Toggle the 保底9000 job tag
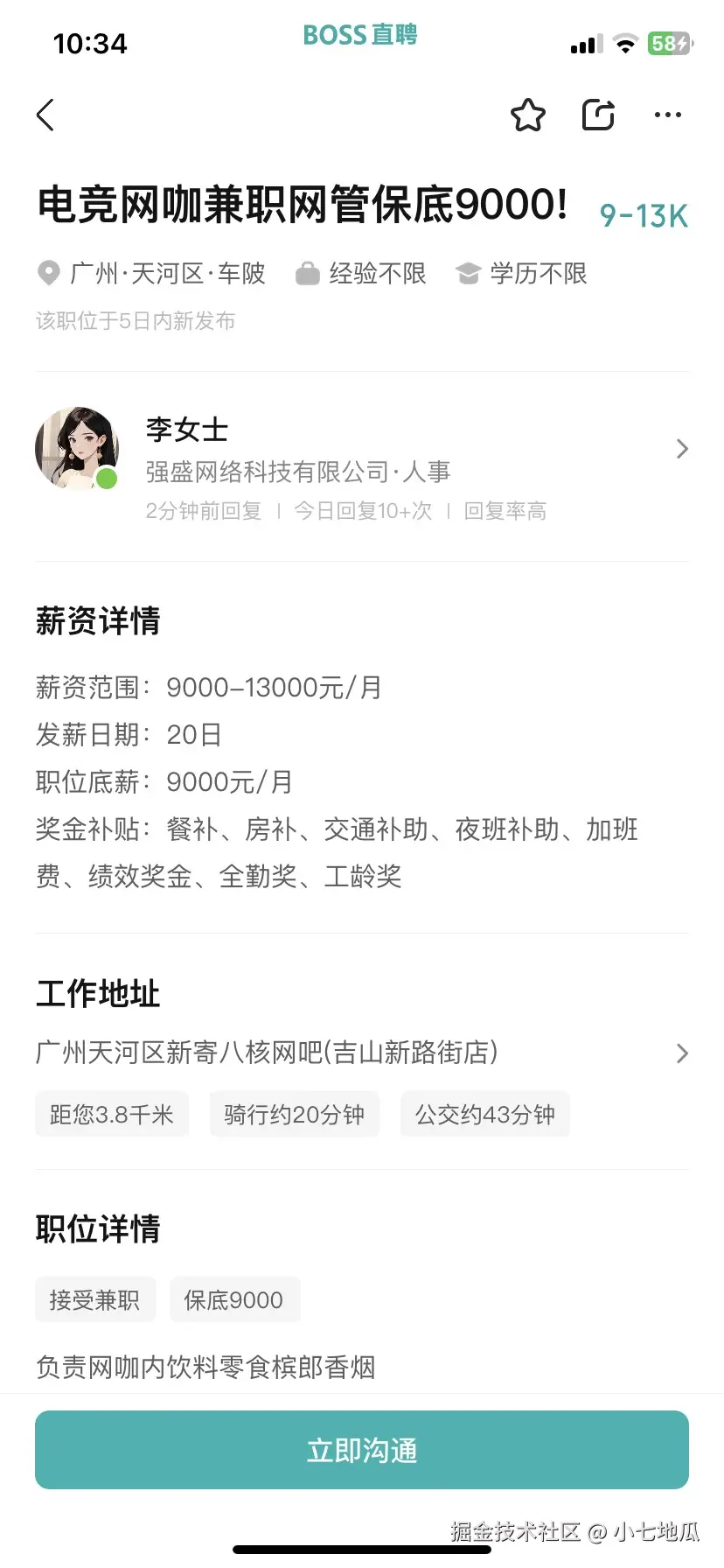This screenshot has height=1568, width=724. 234,1300
